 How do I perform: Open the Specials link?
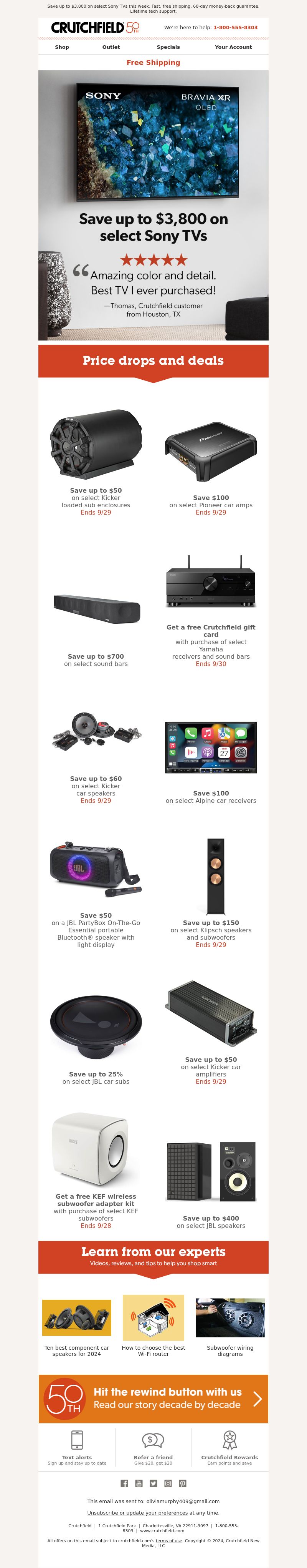[x=168, y=47]
